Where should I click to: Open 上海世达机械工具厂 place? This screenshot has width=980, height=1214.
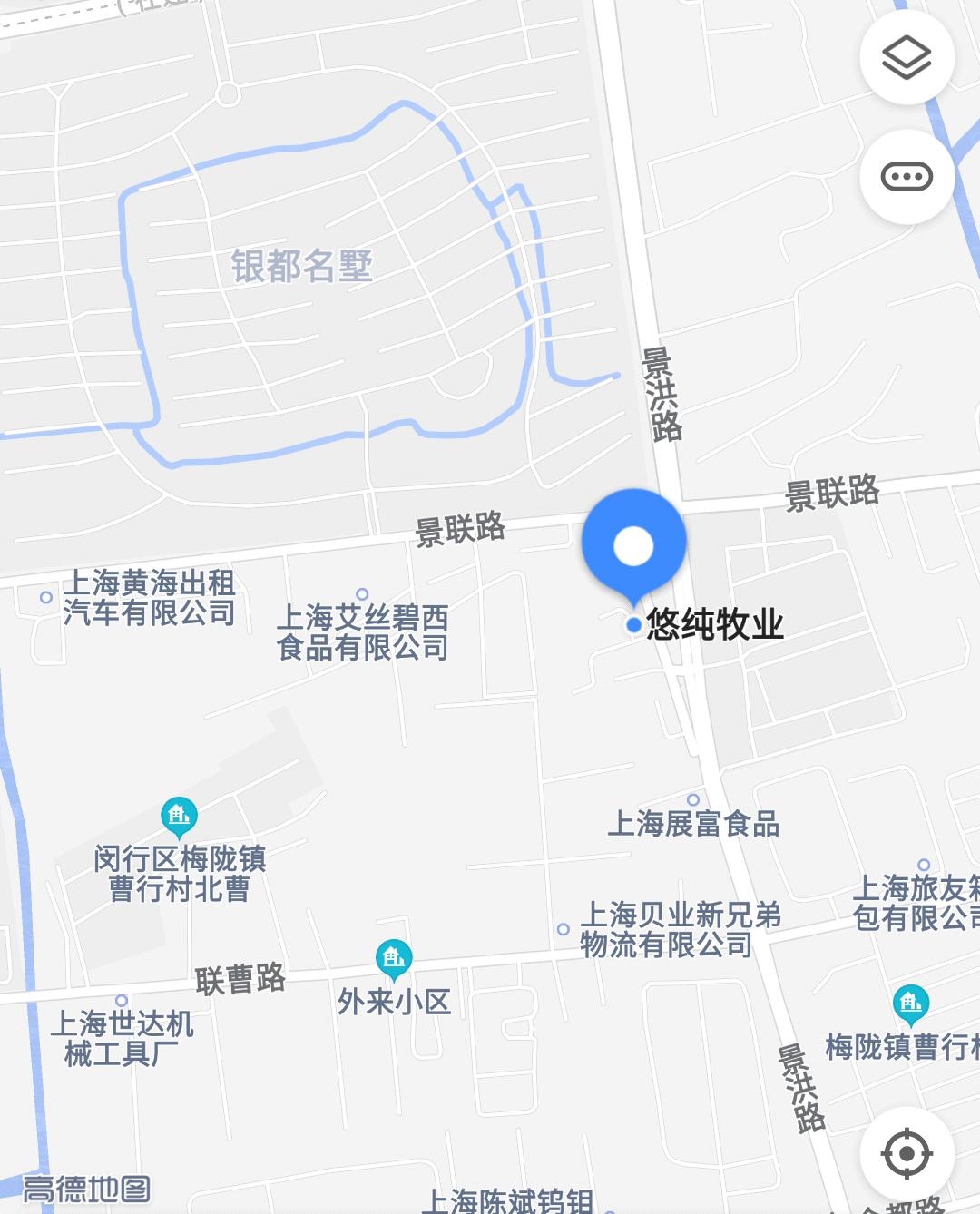[x=122, y=1038]
